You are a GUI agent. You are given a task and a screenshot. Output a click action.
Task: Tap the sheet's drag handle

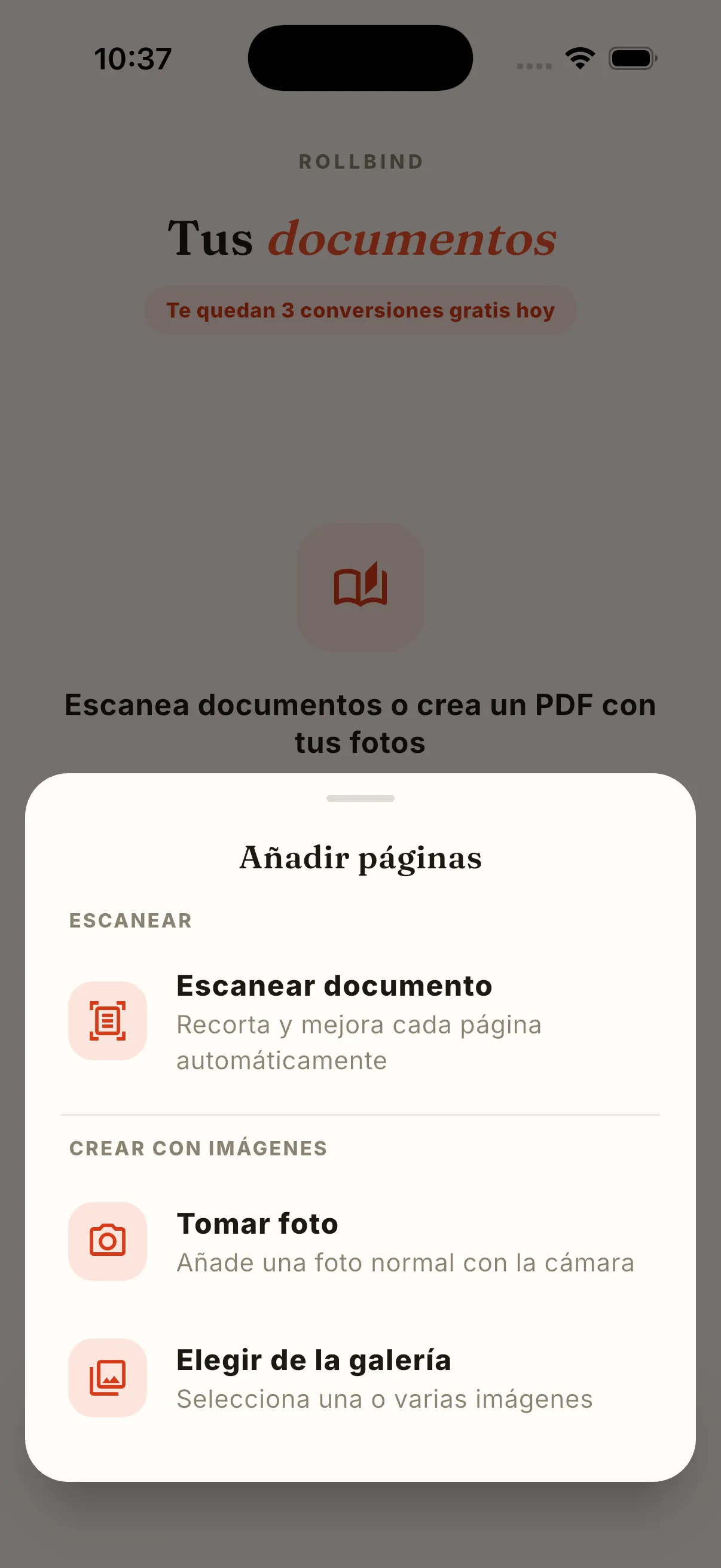360,798
